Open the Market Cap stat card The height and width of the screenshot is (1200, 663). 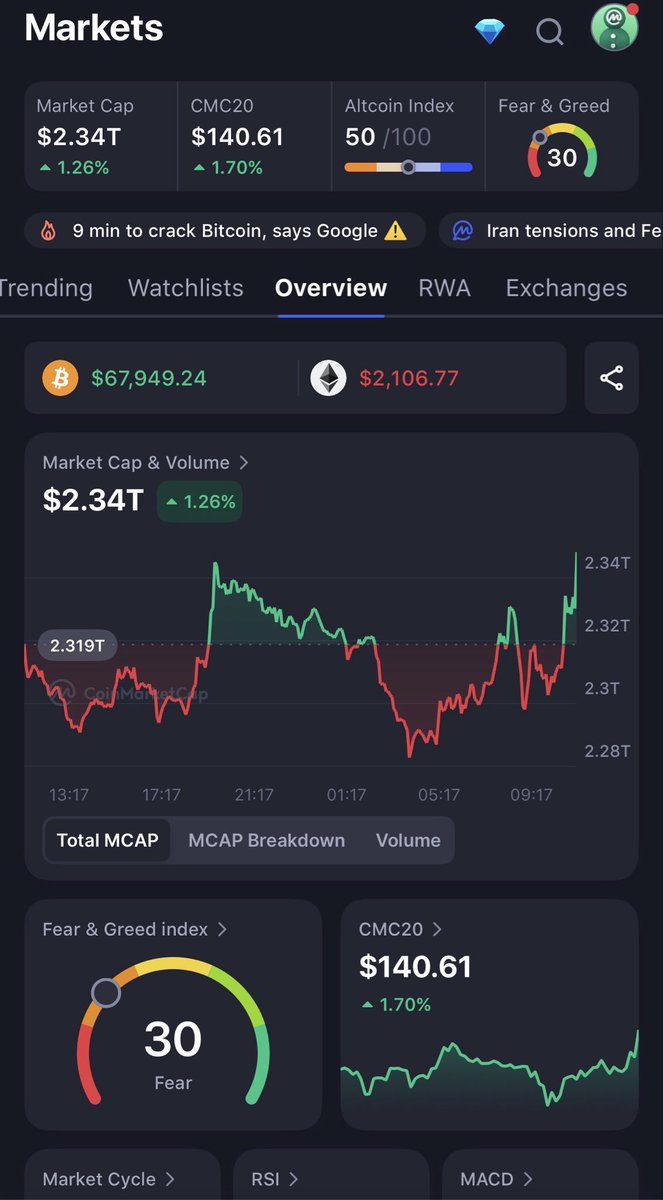pyautogui.click(x=100, y=136)
